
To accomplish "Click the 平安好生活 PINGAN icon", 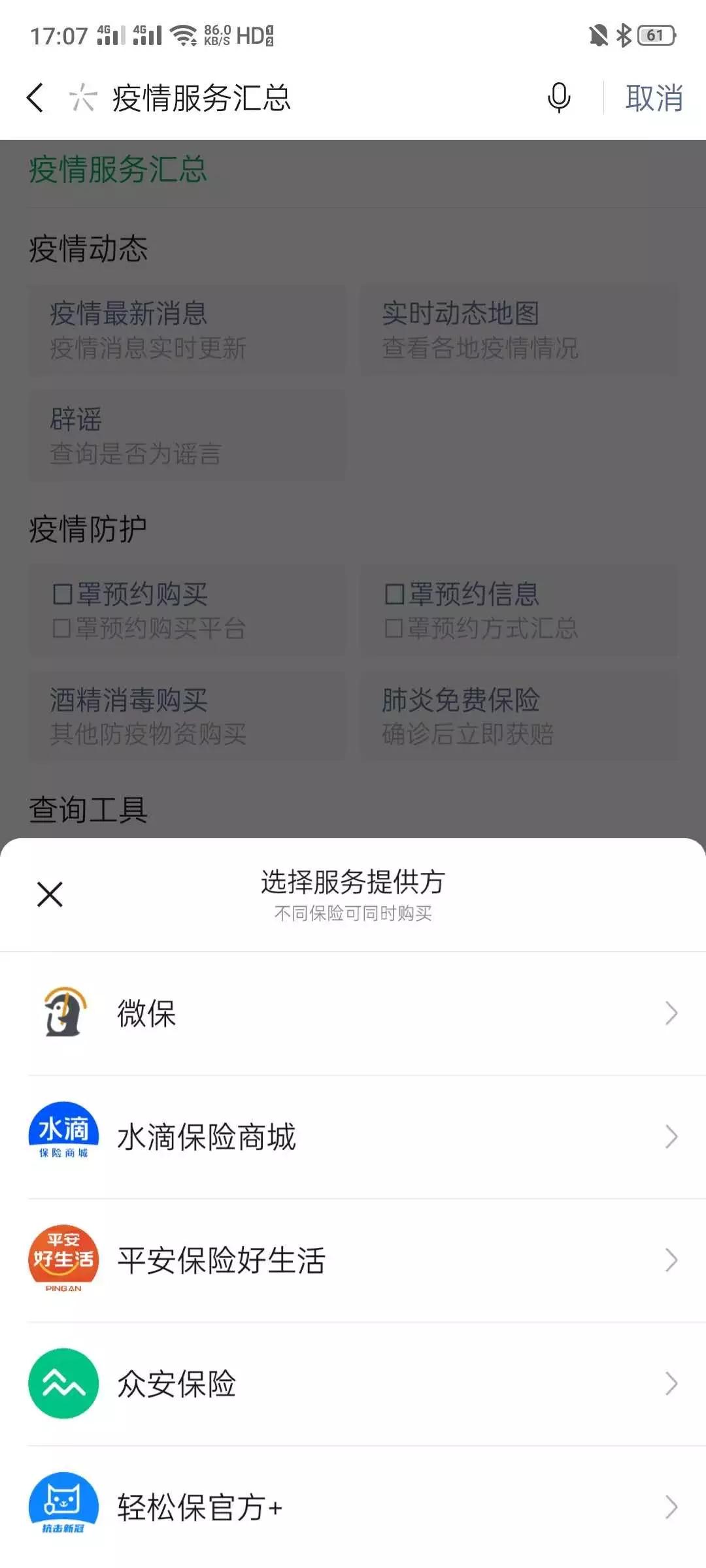I will pos(63,1258).
